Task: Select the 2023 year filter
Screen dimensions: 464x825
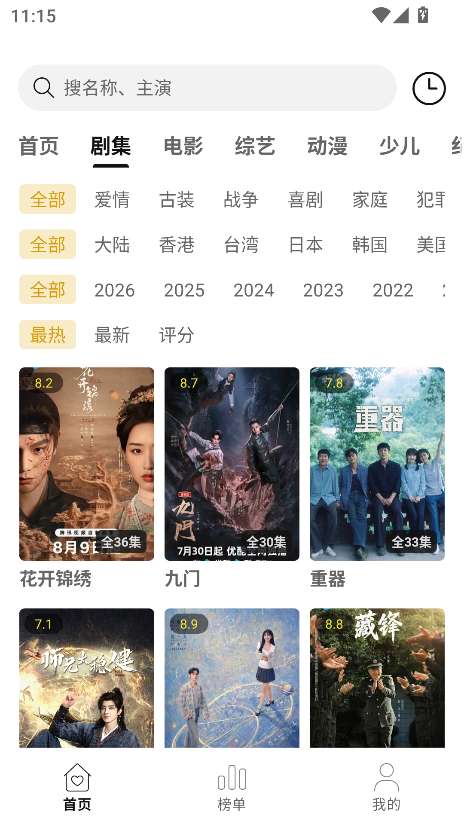Action: coord(323,290)
